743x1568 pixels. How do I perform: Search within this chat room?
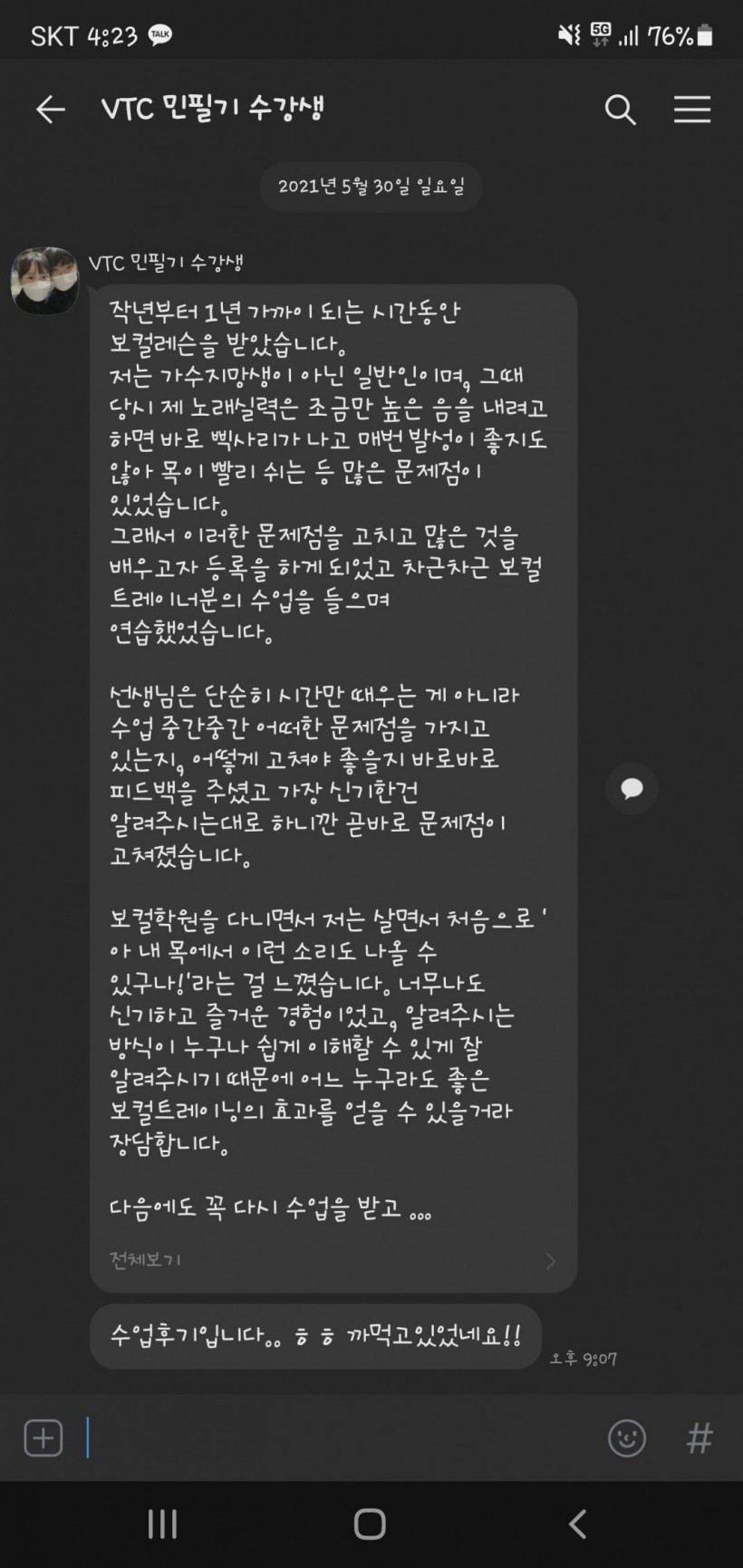pyautogui.click(x=620, y=110)
